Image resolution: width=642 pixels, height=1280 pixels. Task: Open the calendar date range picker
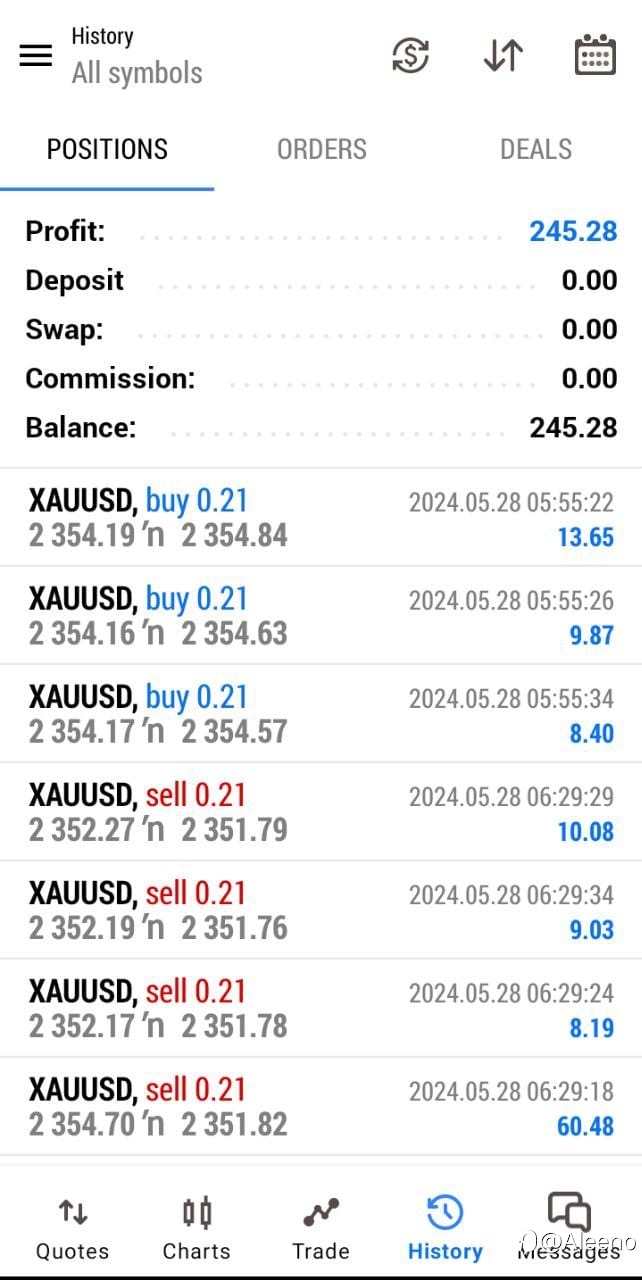point(595,55)
